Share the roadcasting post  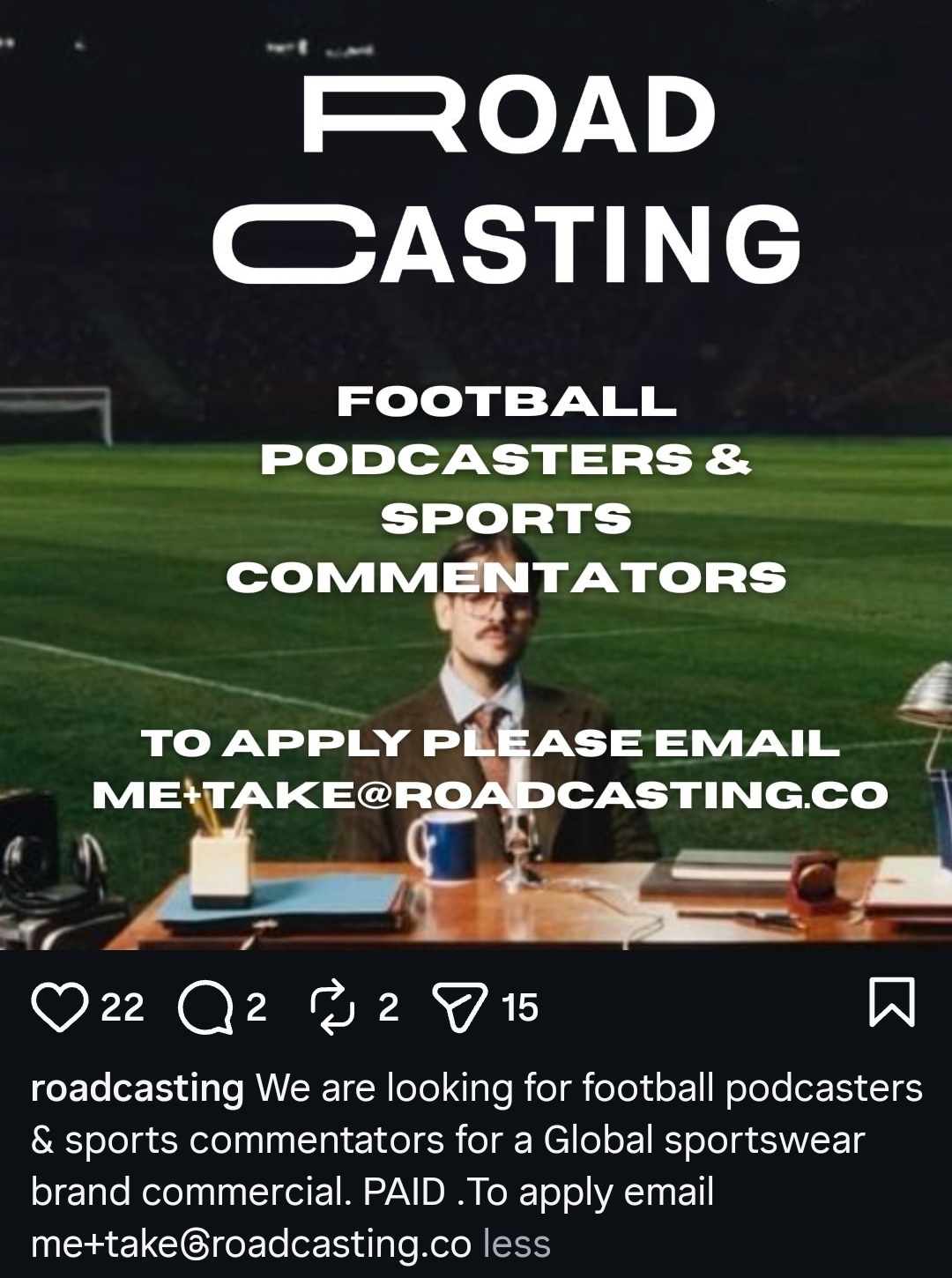[459, 1007]
